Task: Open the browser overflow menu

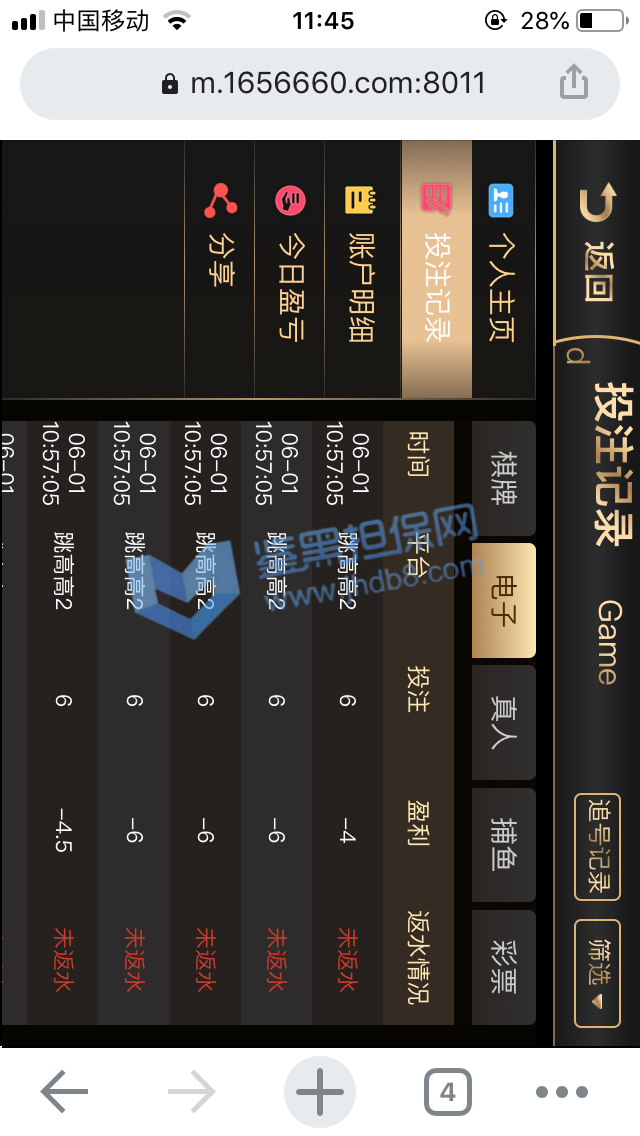Action: coord(562,1092)
